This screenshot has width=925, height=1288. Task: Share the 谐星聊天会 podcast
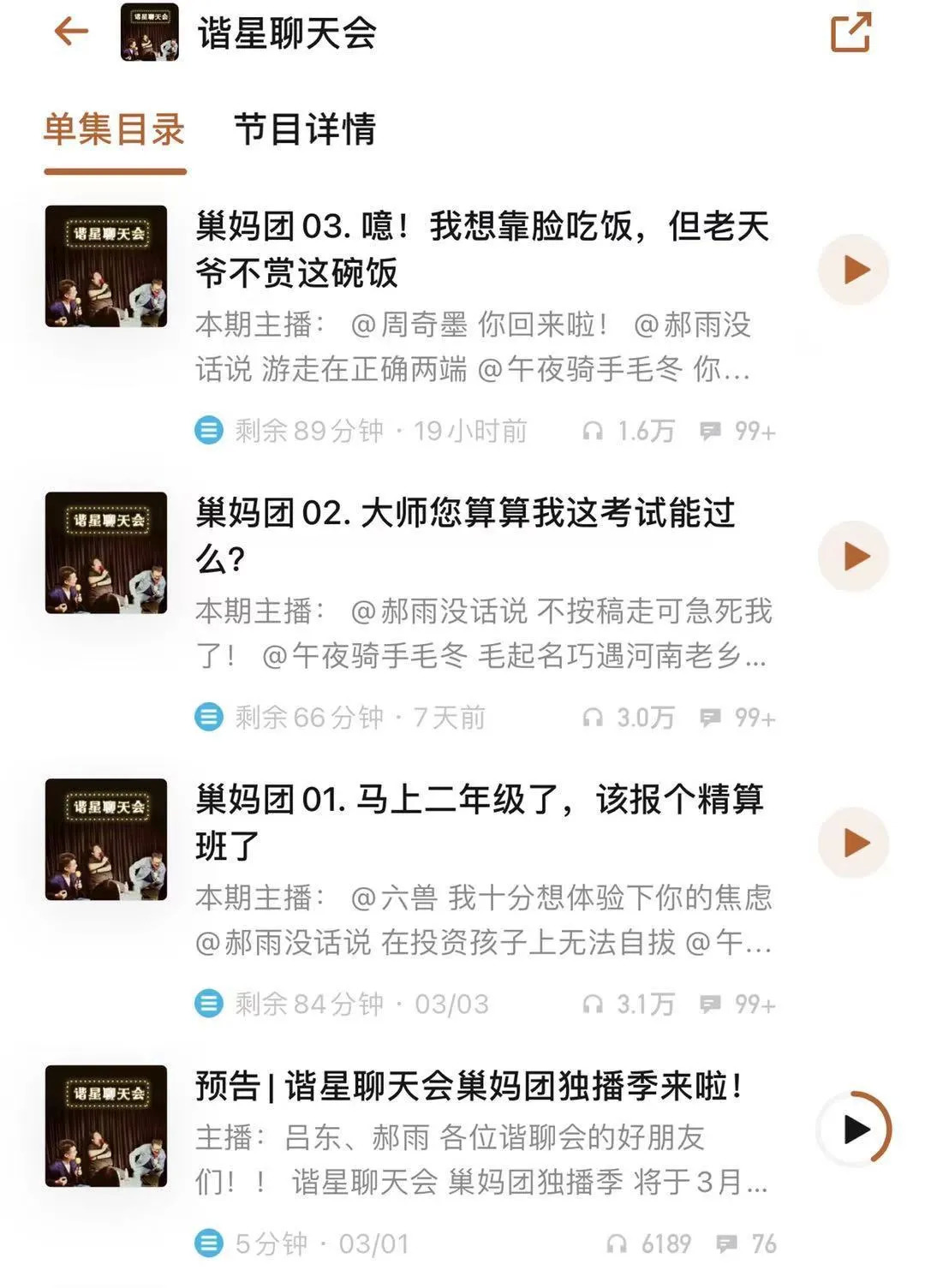tap(850, 33)
